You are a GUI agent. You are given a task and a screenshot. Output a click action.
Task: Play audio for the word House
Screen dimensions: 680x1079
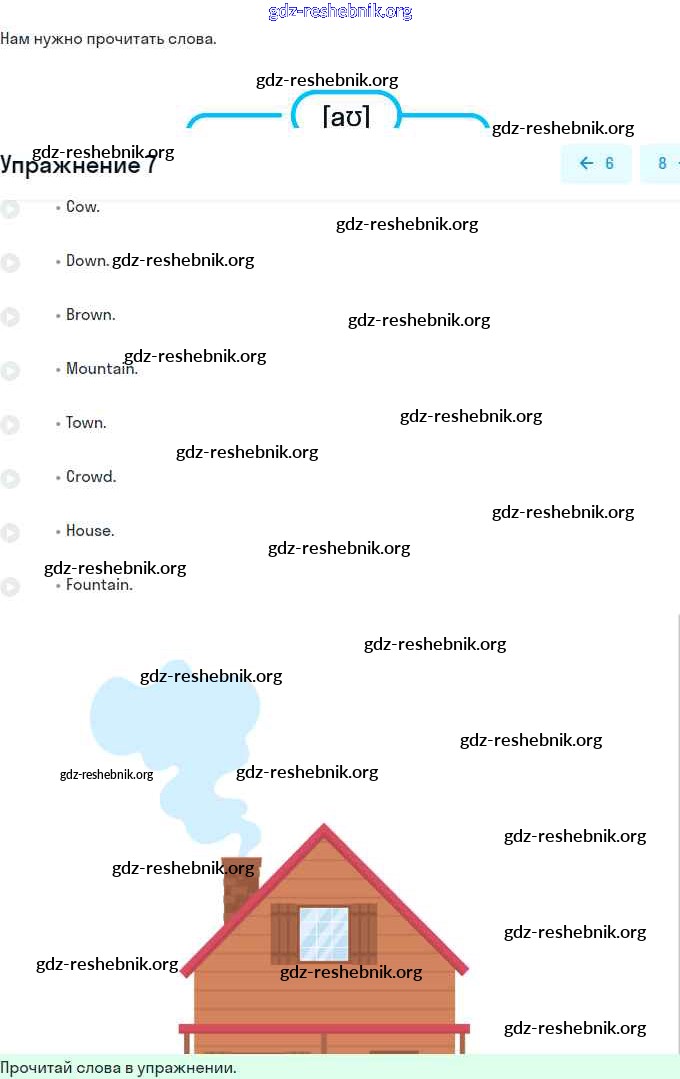(x=10, y=533)
